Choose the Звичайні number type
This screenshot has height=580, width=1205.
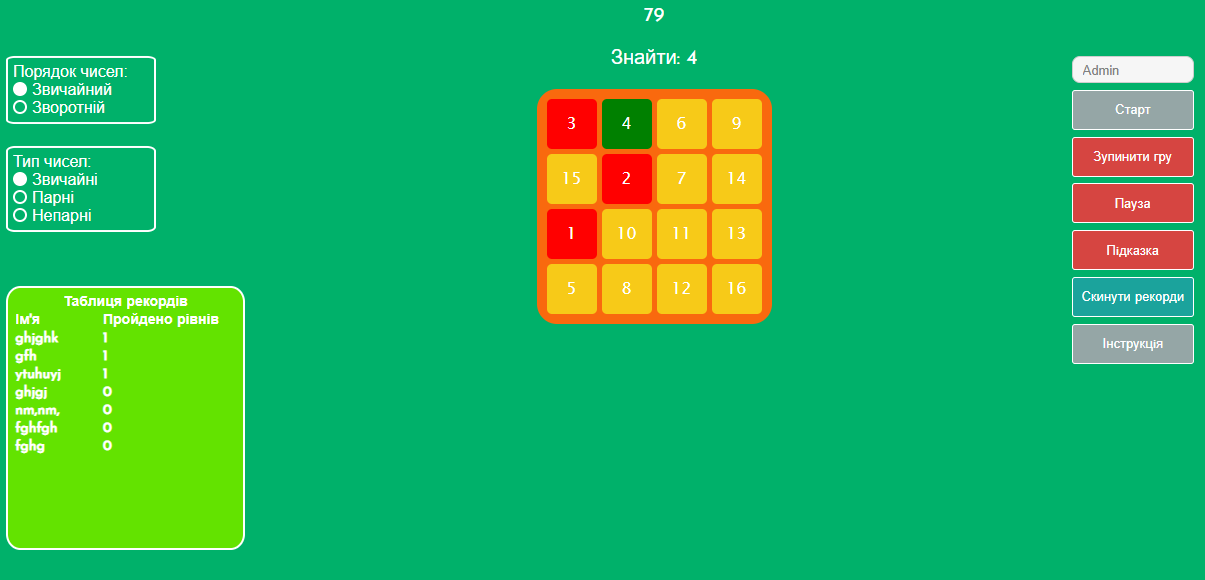click(20, 179)
